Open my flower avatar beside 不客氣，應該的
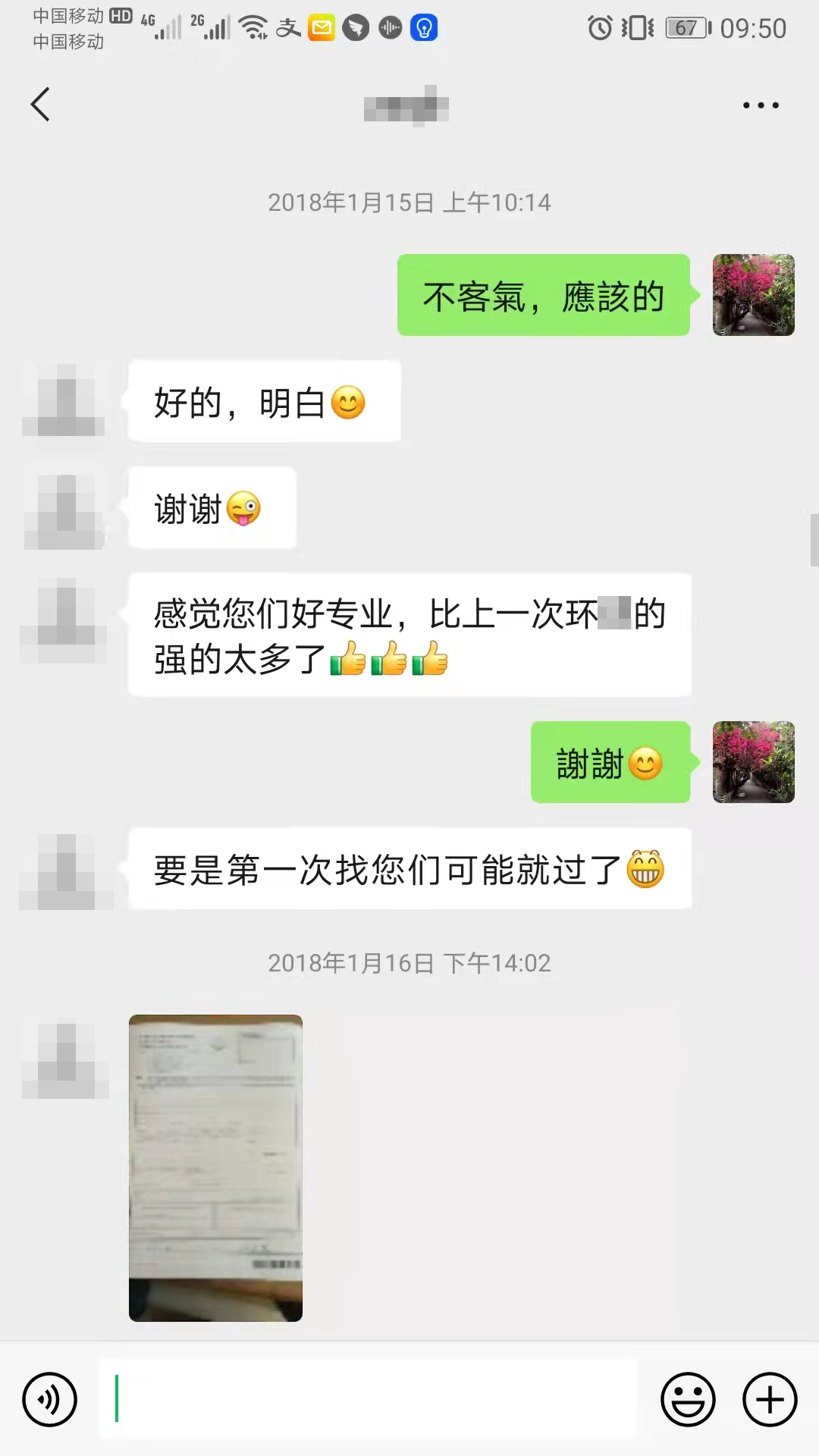 coord(753,295)
